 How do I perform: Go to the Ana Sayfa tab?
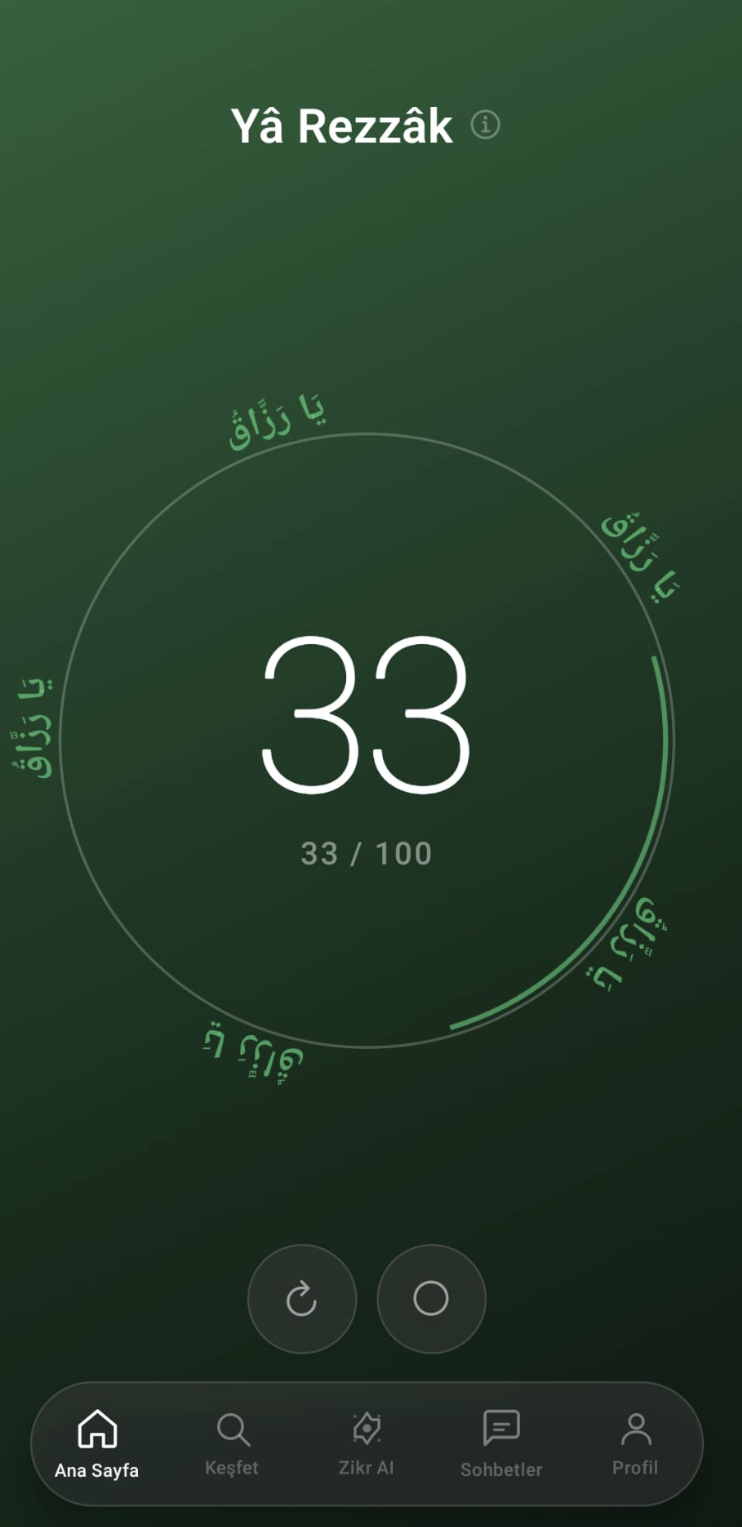coord(97,1443)
